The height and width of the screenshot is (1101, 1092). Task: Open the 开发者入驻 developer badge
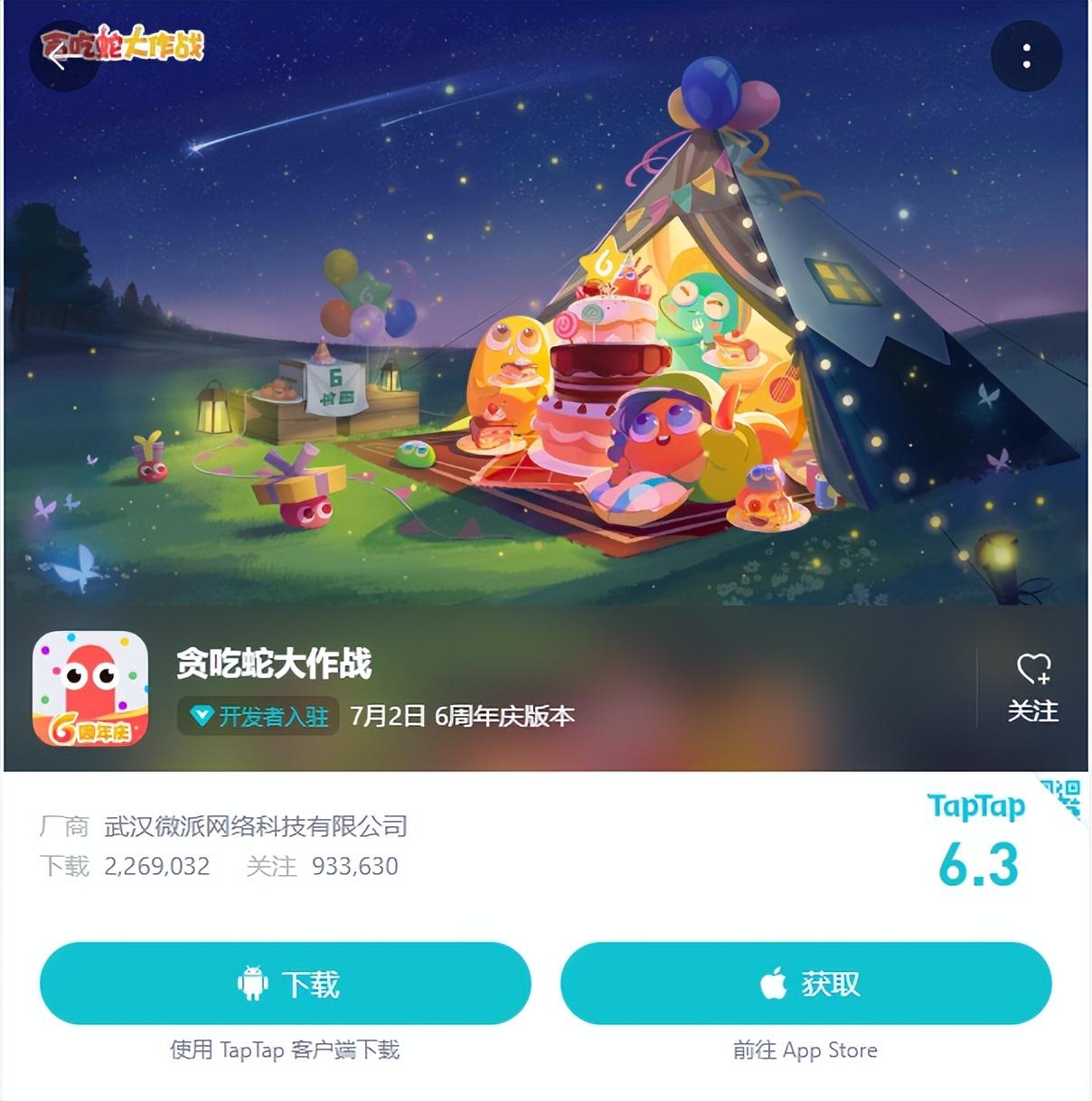[x=259, y=717]
